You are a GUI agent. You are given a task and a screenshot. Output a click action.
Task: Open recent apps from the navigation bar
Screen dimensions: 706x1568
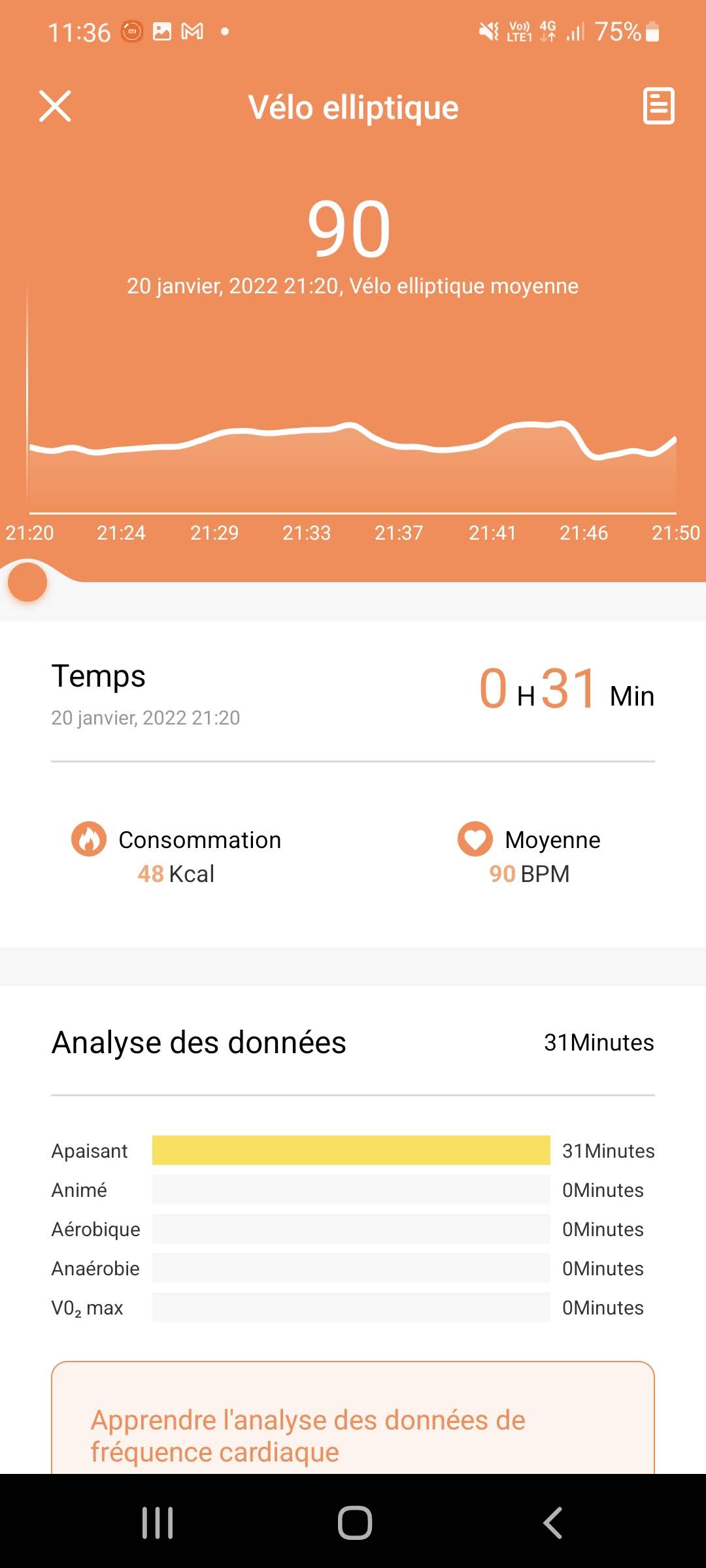point(158,1522)
